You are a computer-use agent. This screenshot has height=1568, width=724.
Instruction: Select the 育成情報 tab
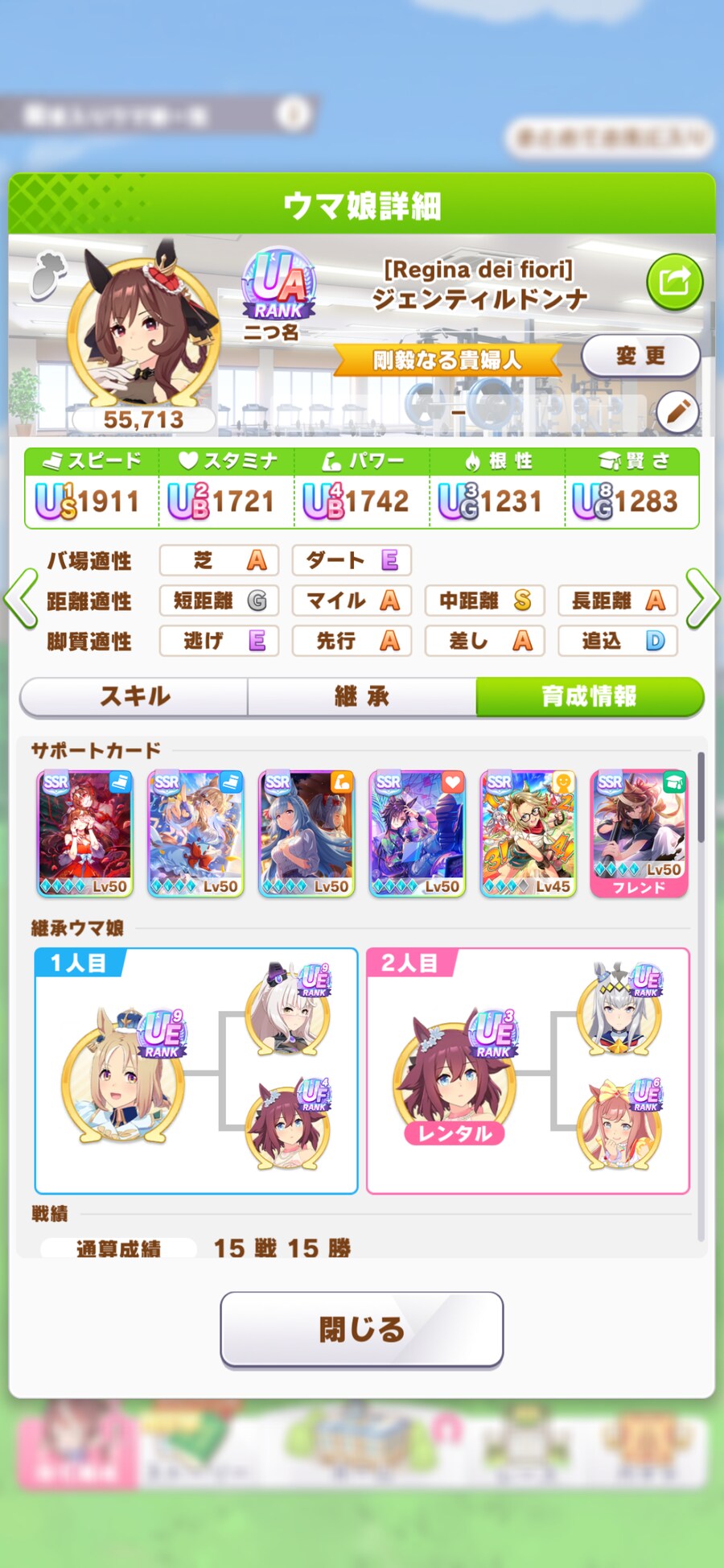click(x=589, y=696)
